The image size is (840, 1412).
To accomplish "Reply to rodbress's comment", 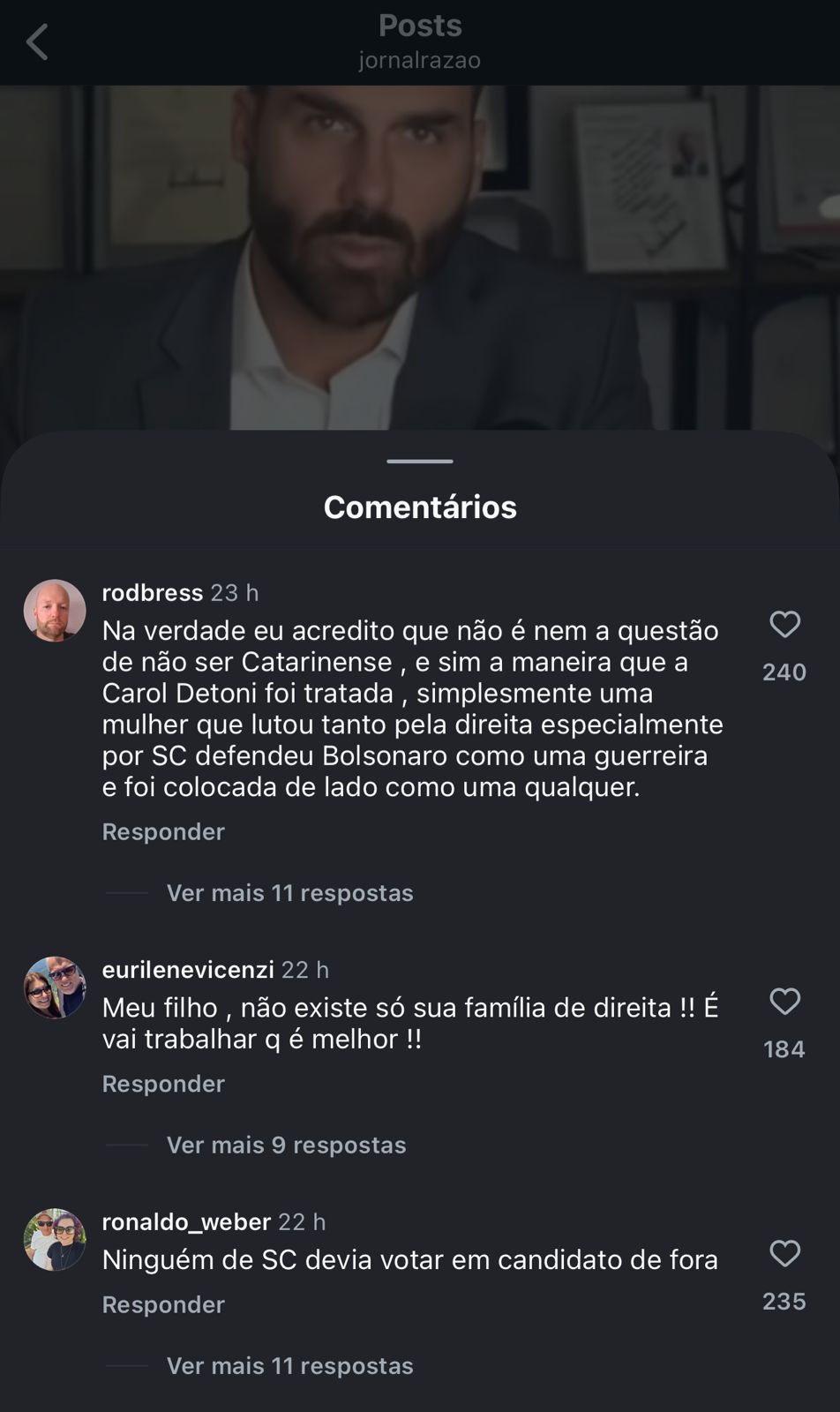I will click(163, 832).
